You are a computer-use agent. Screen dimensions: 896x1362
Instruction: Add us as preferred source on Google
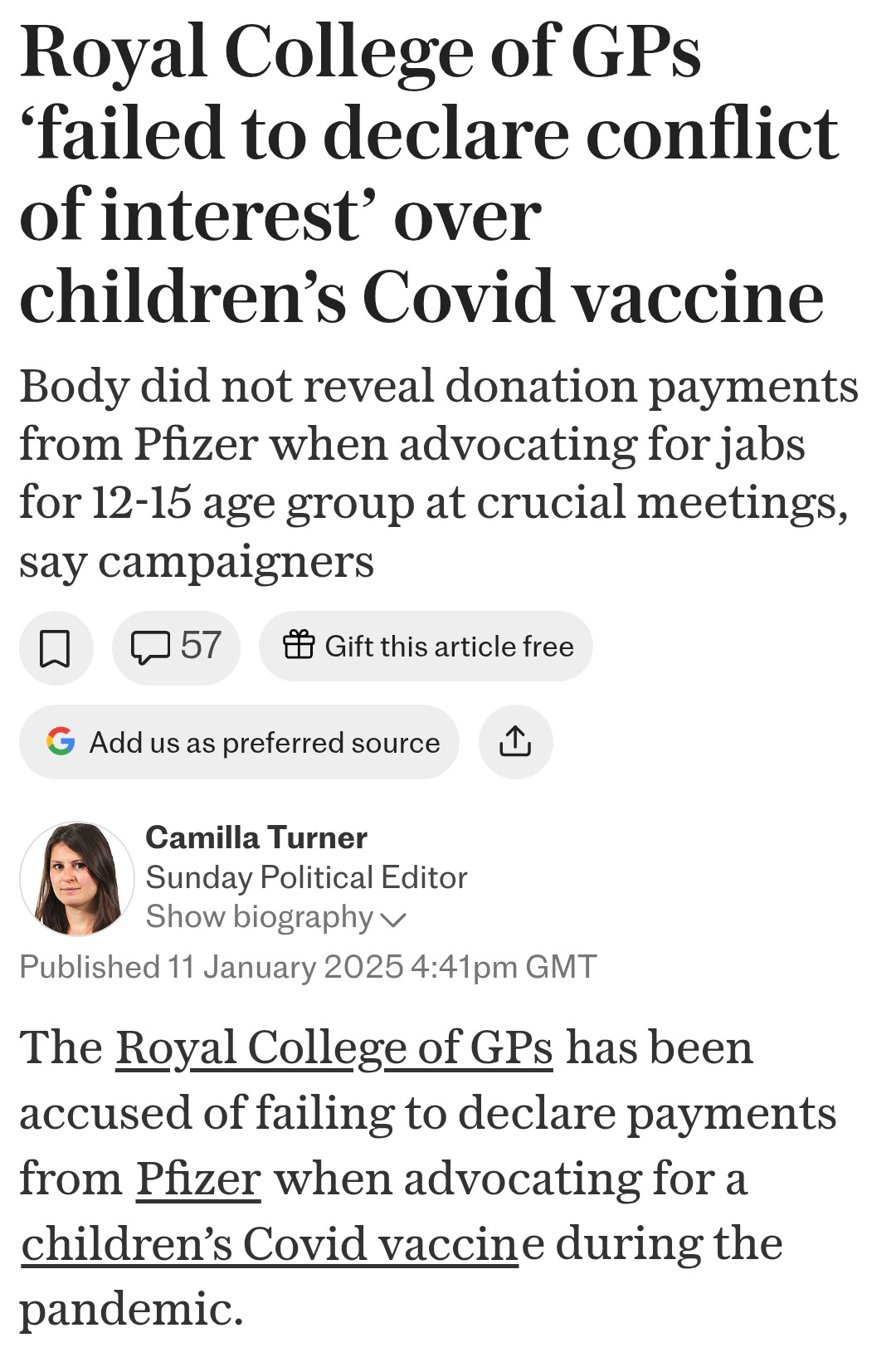pyautogui.click(x=239, y=742)
